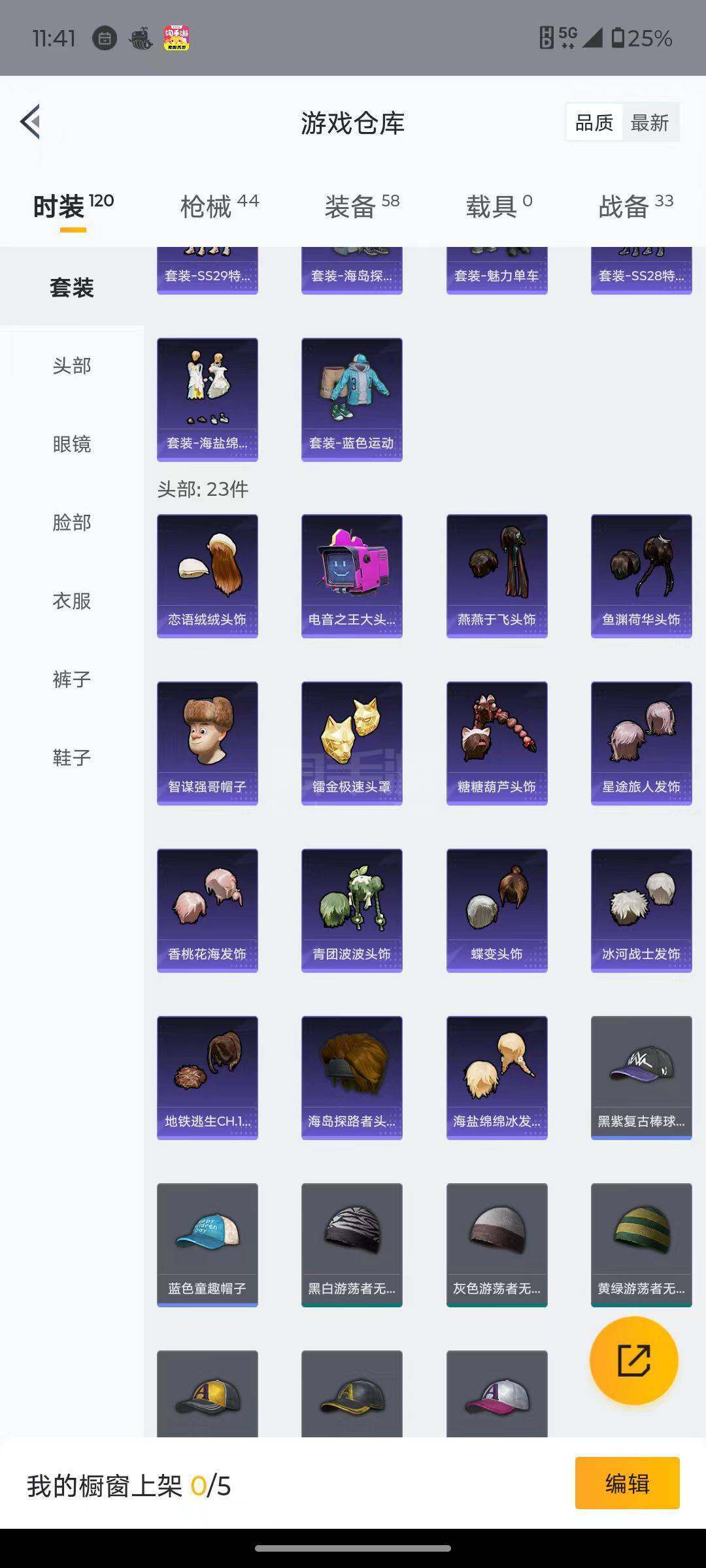706x1568 pixels.
Task: Jump to the 鞋子 category
Action: coord(72,758)
